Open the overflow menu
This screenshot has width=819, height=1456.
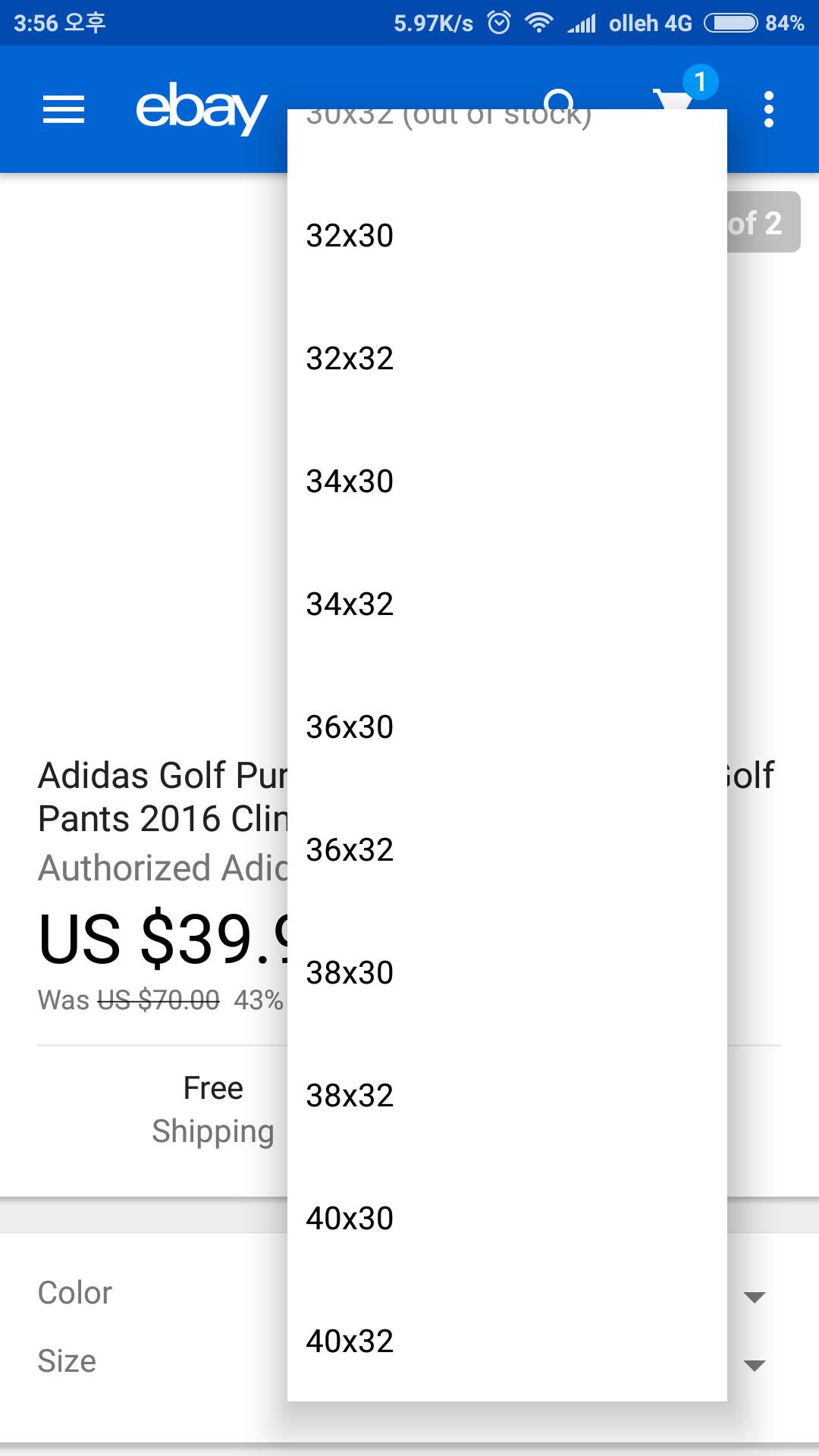pos(769,110)
